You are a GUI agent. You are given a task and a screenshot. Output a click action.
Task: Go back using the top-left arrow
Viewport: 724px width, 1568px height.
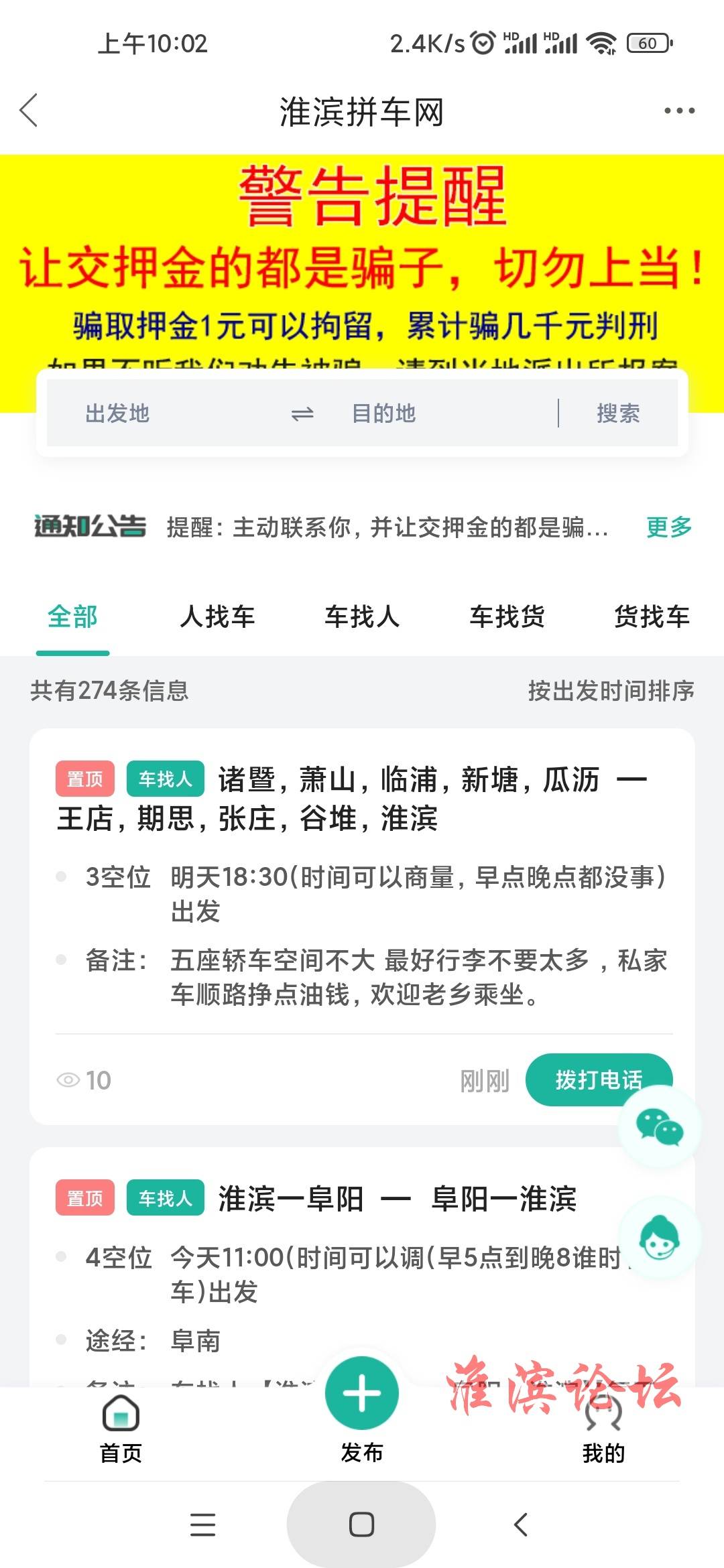pos(29,111)
